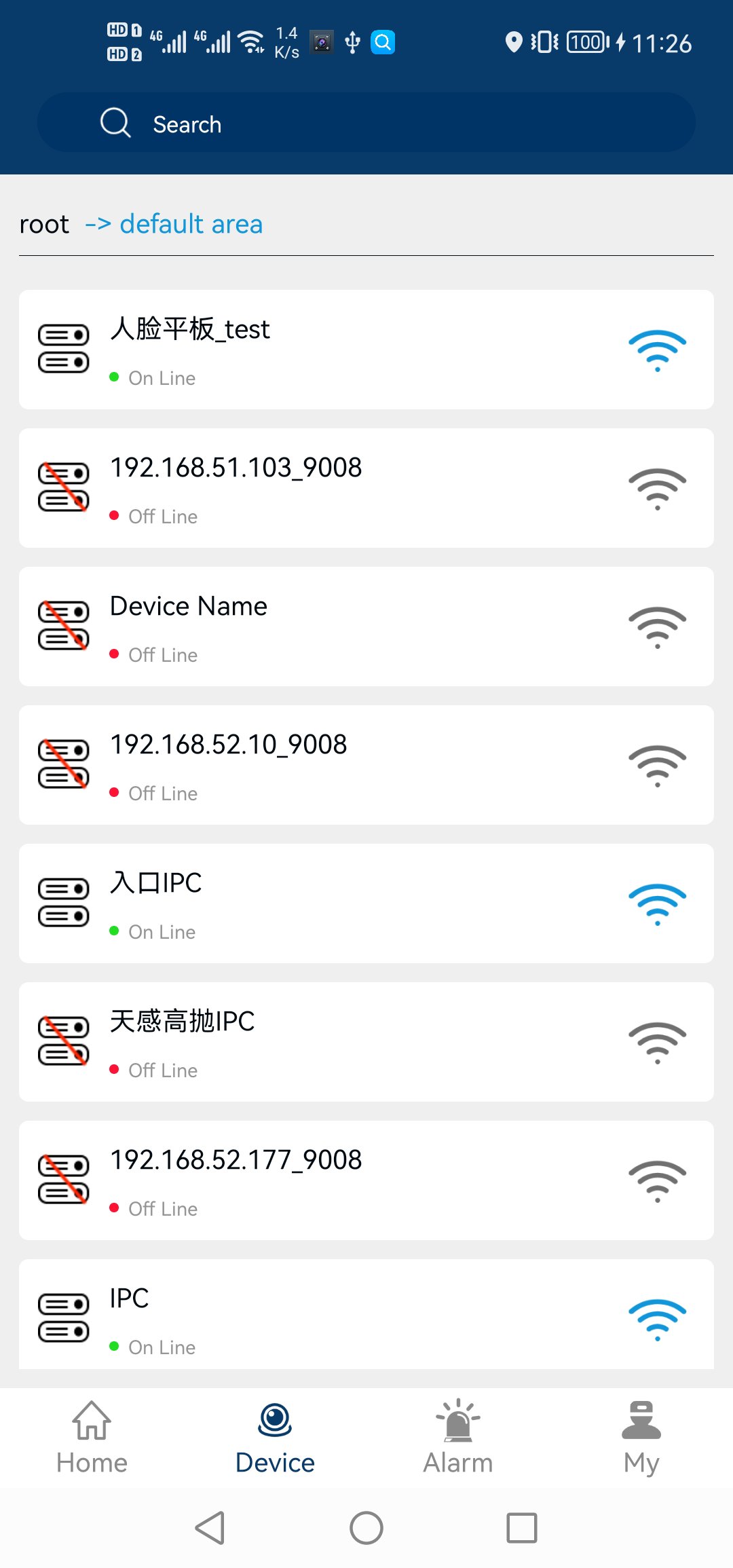Open device 192.168.51.103_9008
This screenshot has height=1568, width=733.
(x=366, y=488)
